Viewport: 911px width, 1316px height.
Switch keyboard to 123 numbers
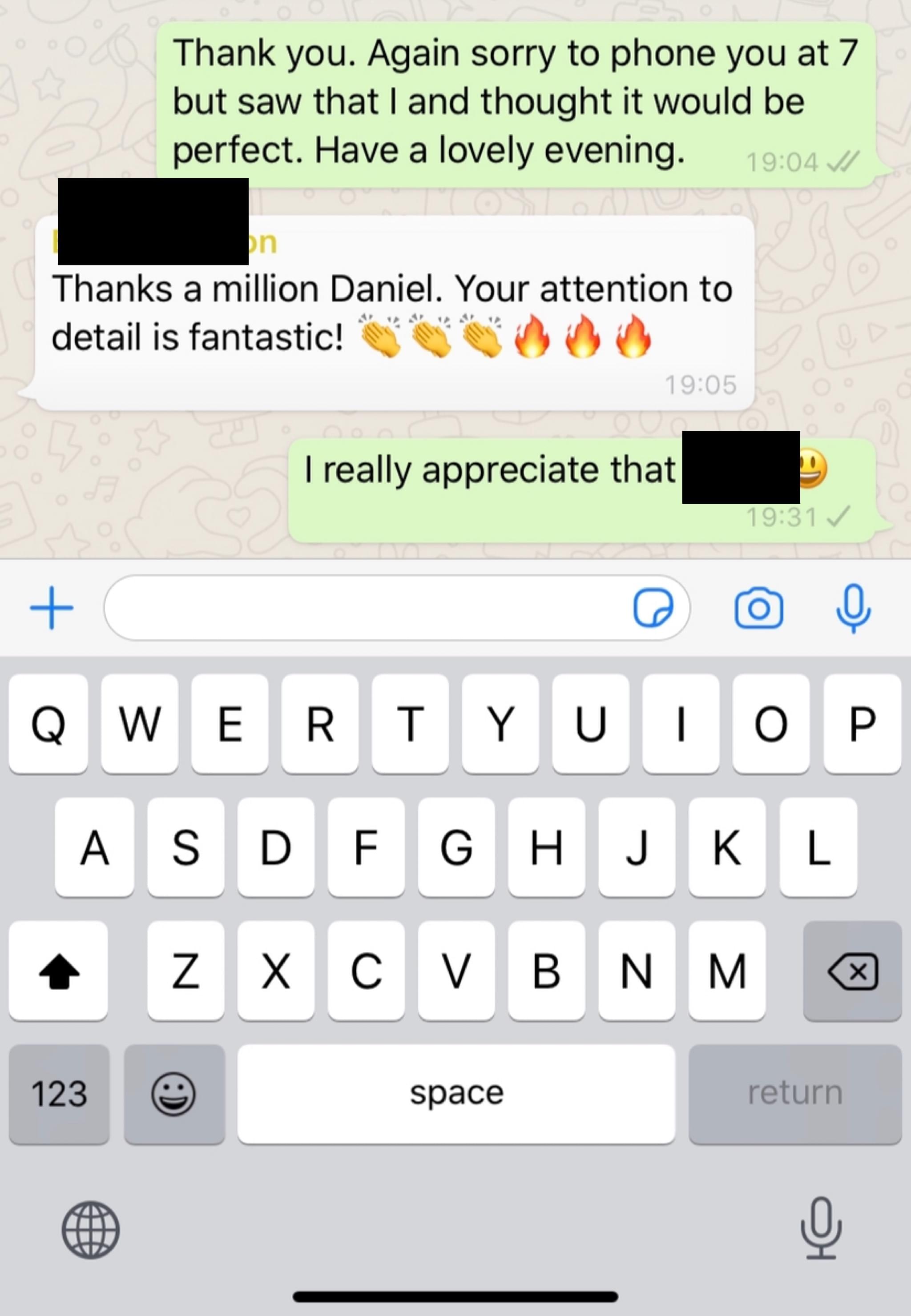click(59, 1094)
